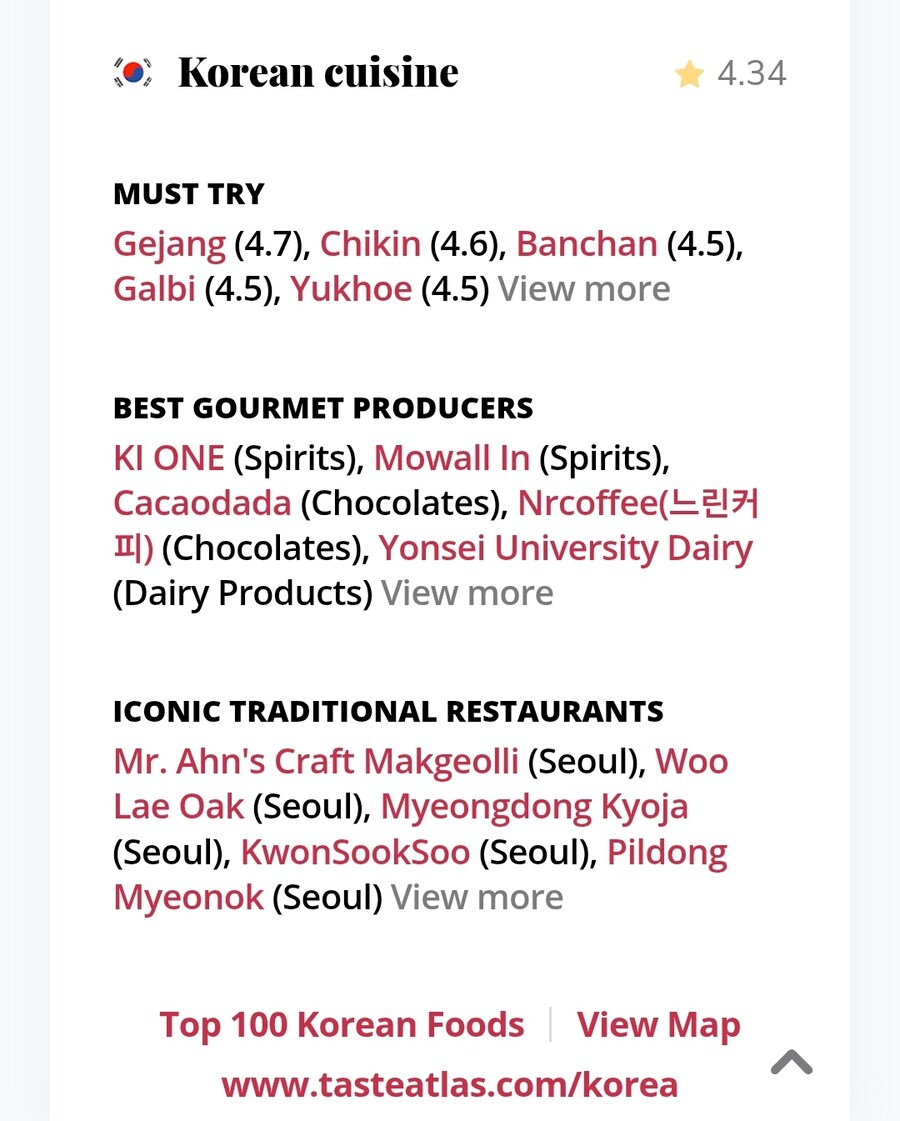Select the KwonSookSoo restaurant link

355,852
